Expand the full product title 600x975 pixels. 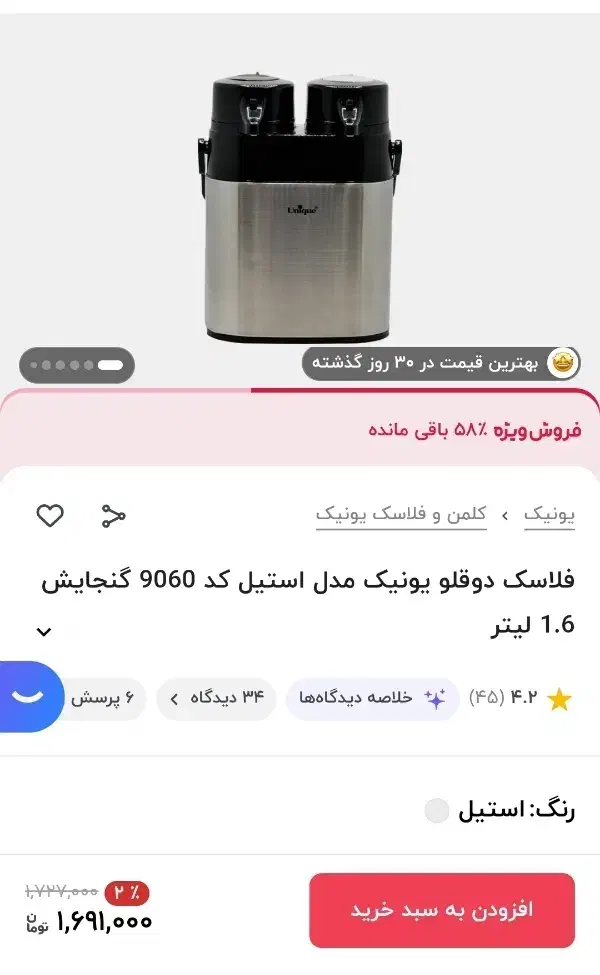[x=44, y=632]
